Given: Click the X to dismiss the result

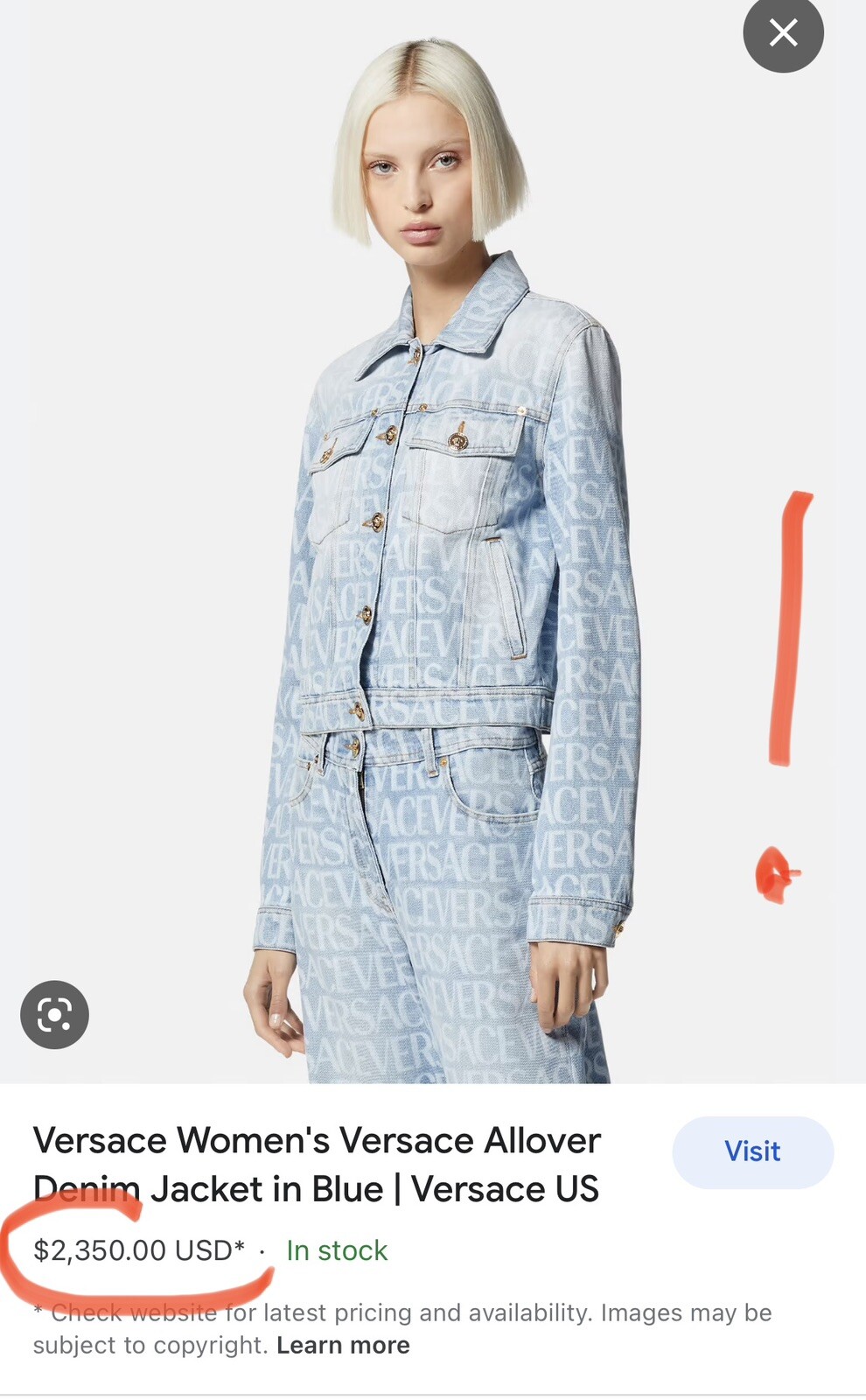Looking at the screenshot, I should (x=784, y=33).
